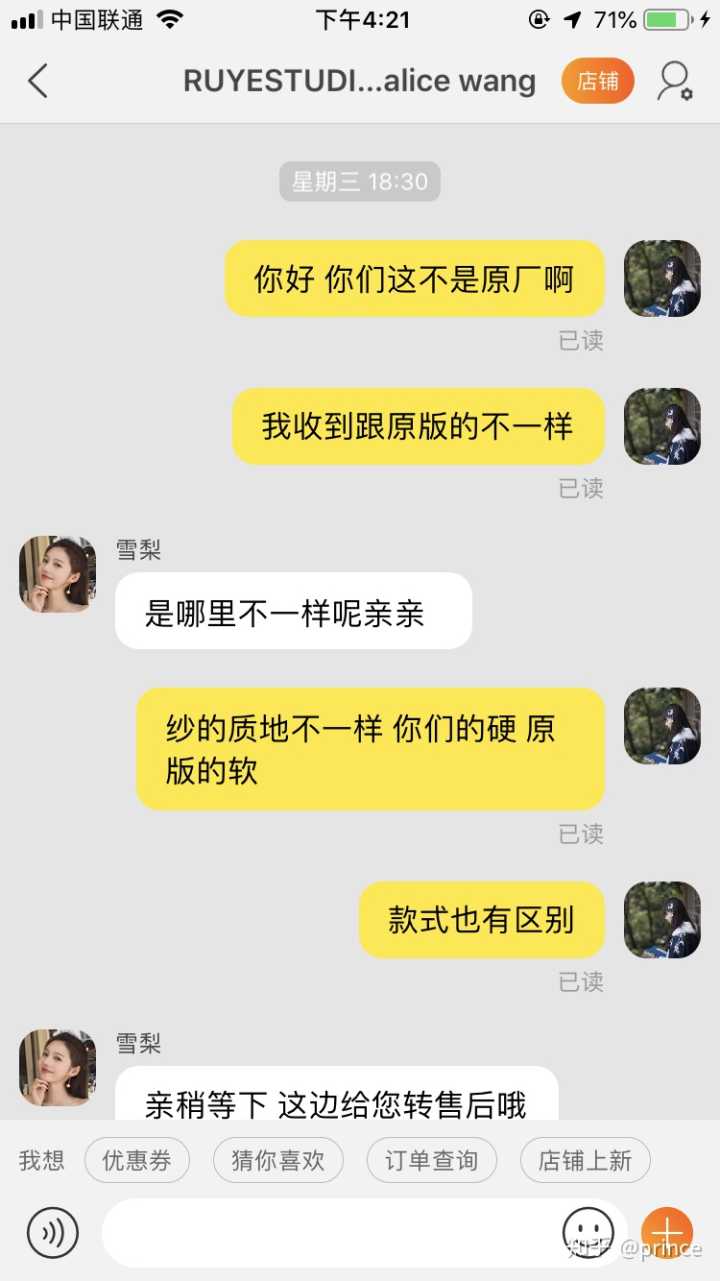Open my avatar beside 款式也有区别
The height and width of the screenshot is (1281, 720).
662,920
